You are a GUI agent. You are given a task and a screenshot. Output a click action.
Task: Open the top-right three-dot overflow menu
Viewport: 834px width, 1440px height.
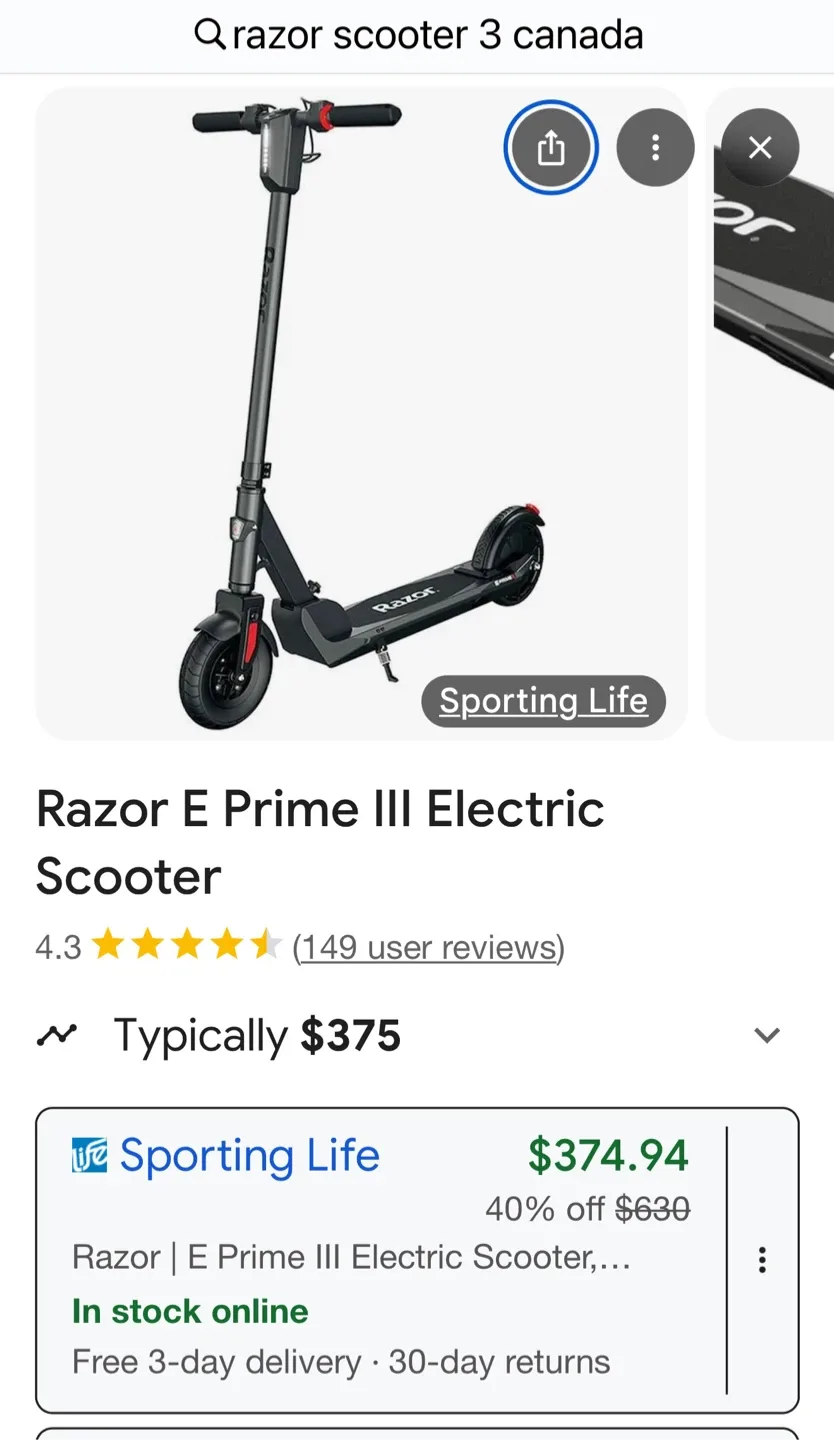[x=655, y=146]
